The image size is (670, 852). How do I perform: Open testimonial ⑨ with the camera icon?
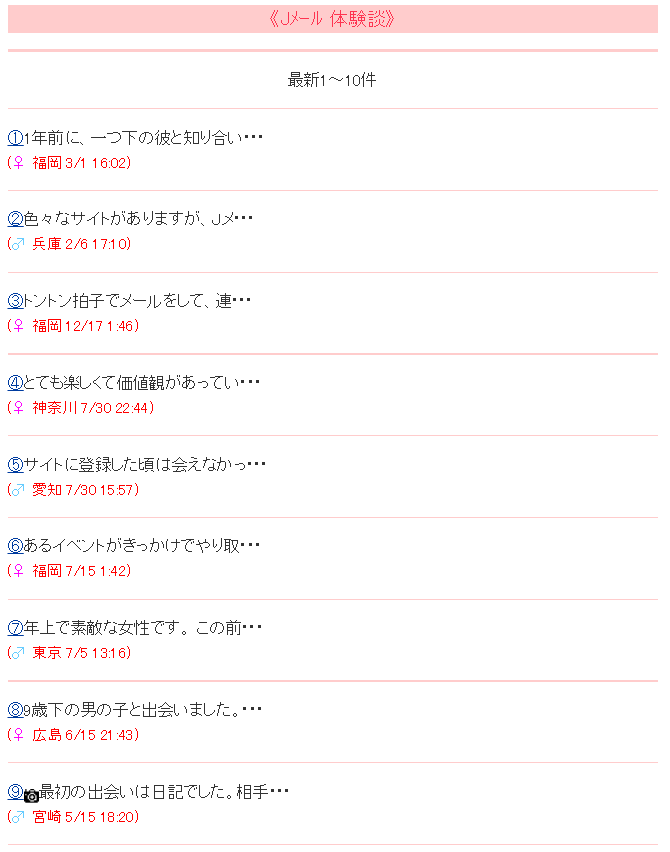15,792
